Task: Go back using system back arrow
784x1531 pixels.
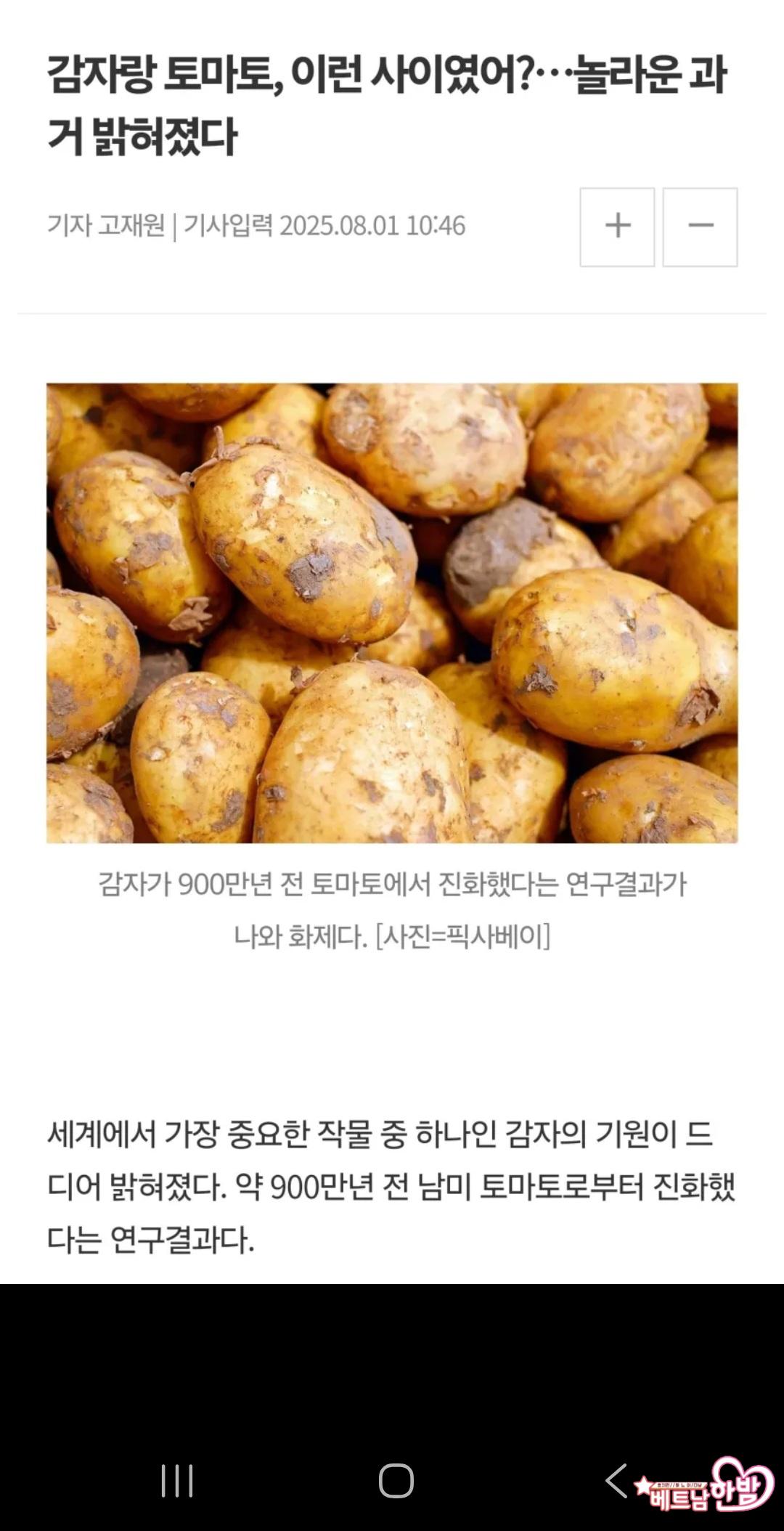Action: 616,1480
